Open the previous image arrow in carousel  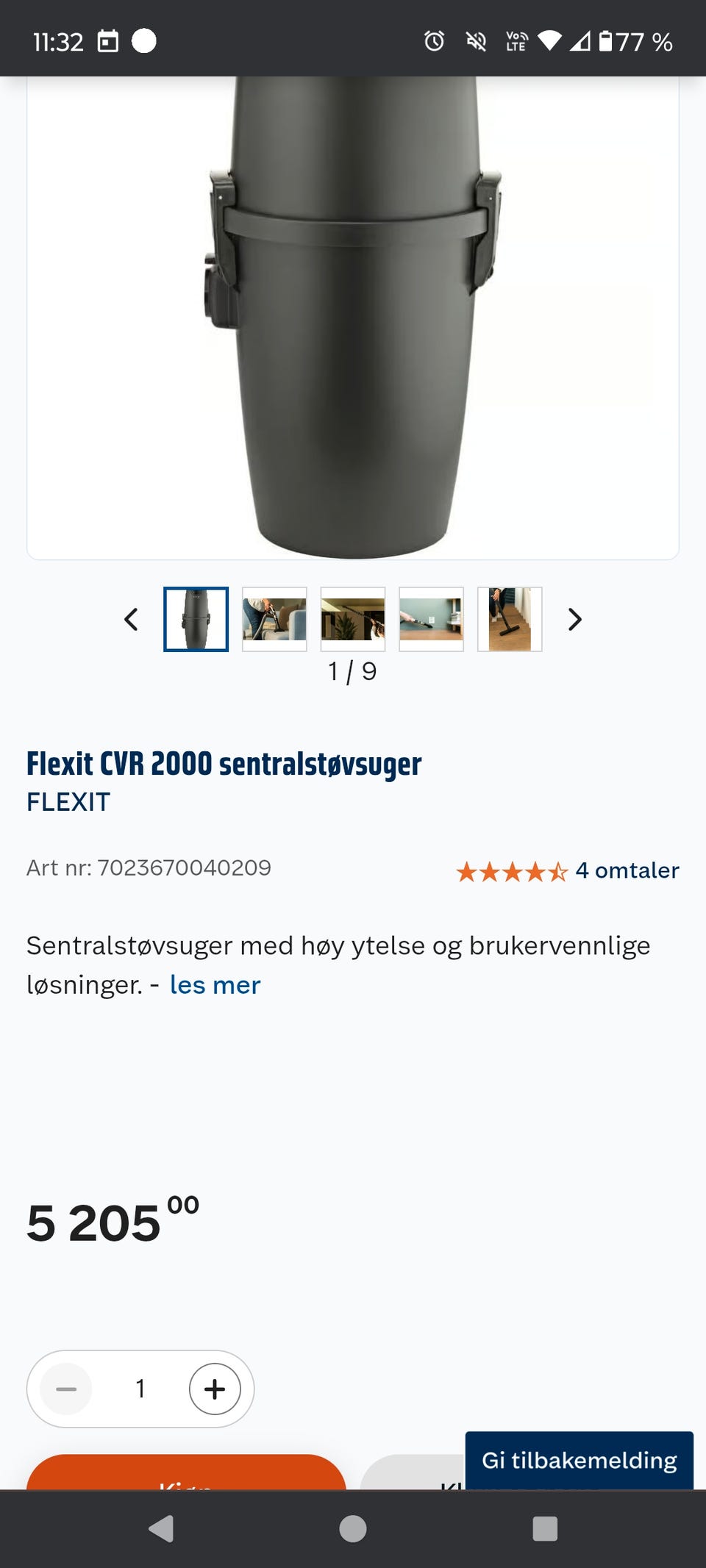point(131,620)
